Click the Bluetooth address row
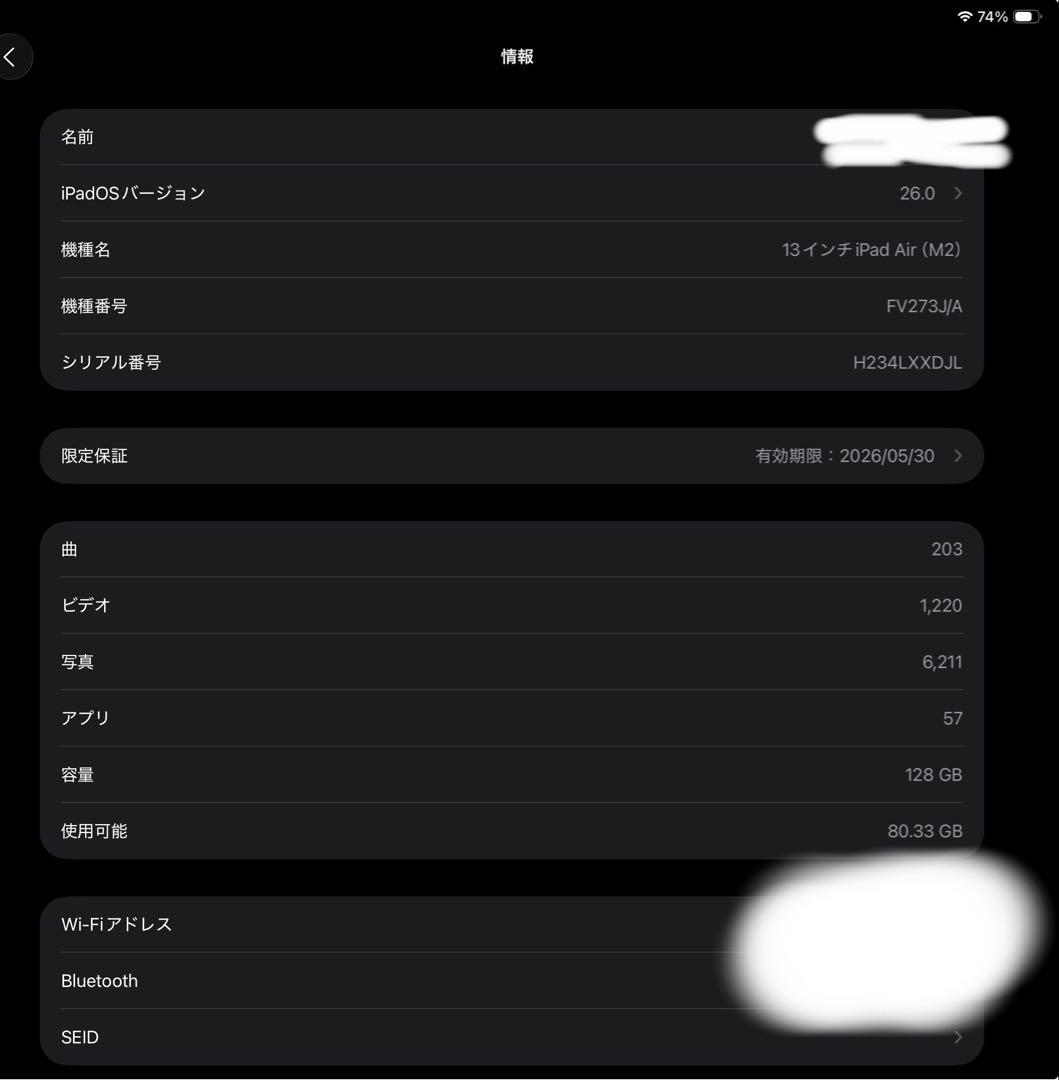1059x1080 pixels. (x=400, y=980)
